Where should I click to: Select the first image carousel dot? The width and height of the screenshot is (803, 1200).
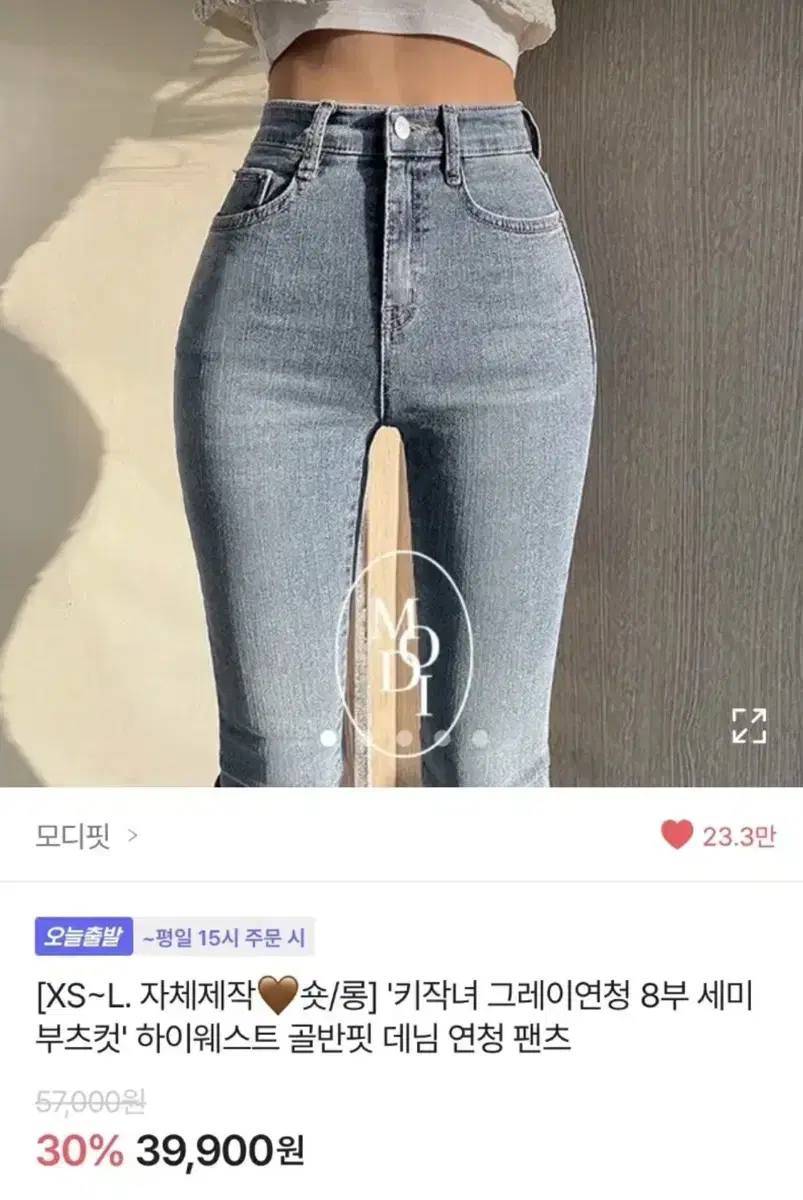tap(327, 735)
